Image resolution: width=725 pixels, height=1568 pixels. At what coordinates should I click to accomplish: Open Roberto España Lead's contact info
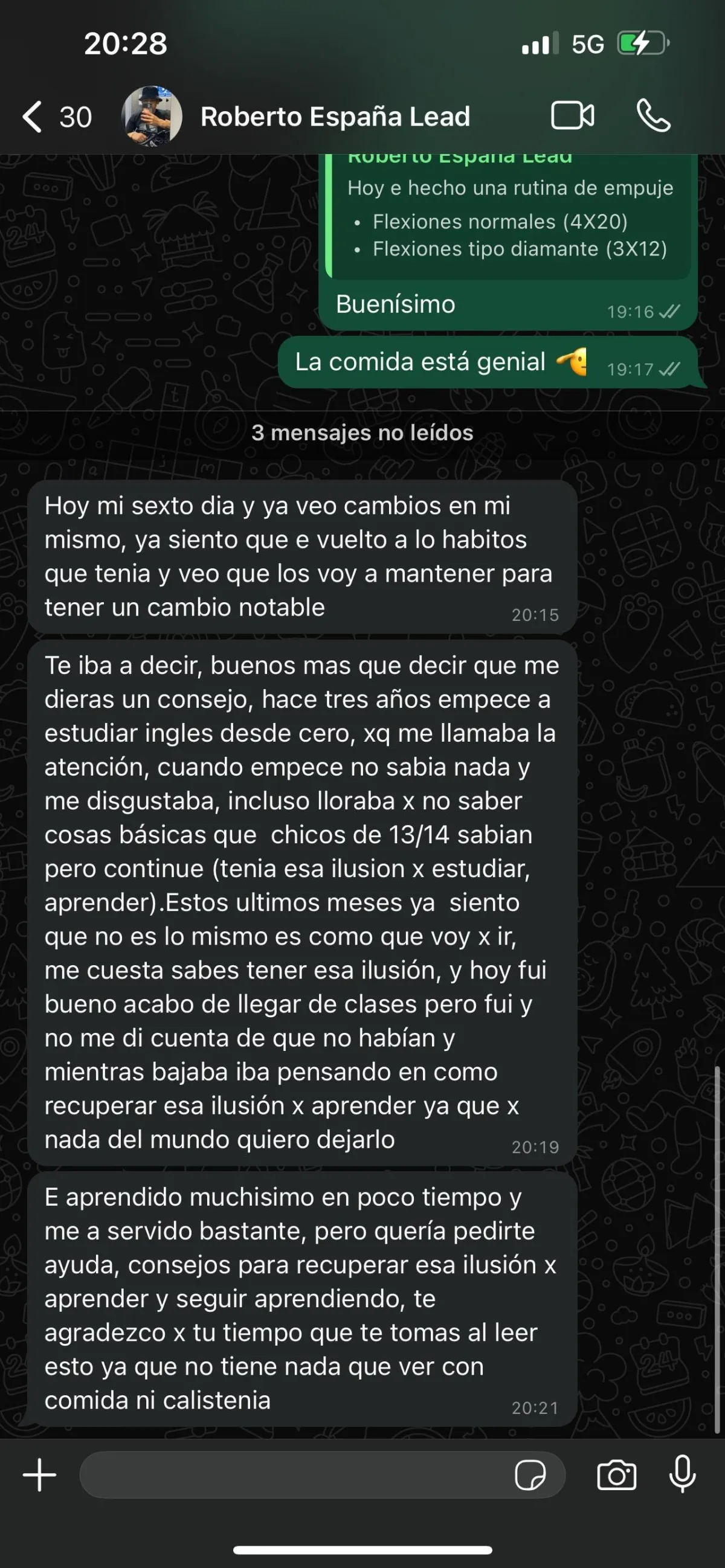335,116
